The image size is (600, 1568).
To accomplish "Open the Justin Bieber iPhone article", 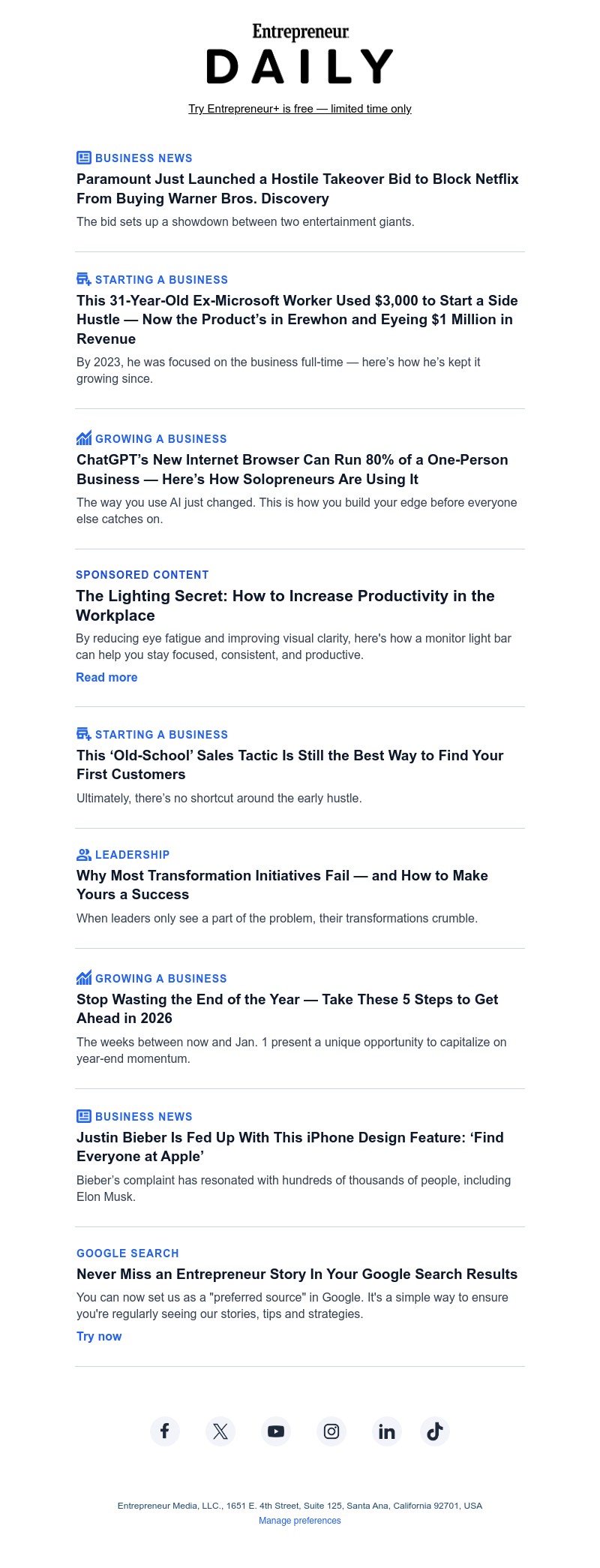I will [289, 1147].
